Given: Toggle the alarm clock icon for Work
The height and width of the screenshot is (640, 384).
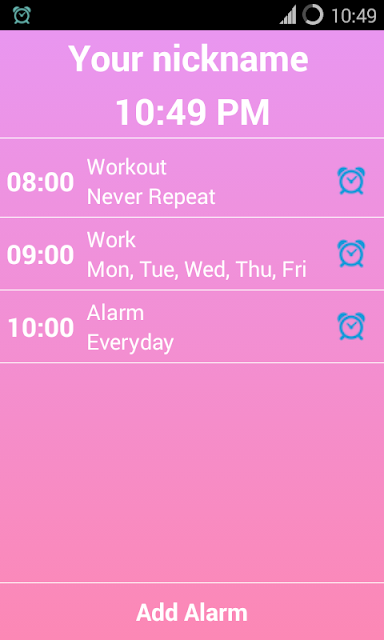Looking at the screenshot, I should click(x=351, y=253).
